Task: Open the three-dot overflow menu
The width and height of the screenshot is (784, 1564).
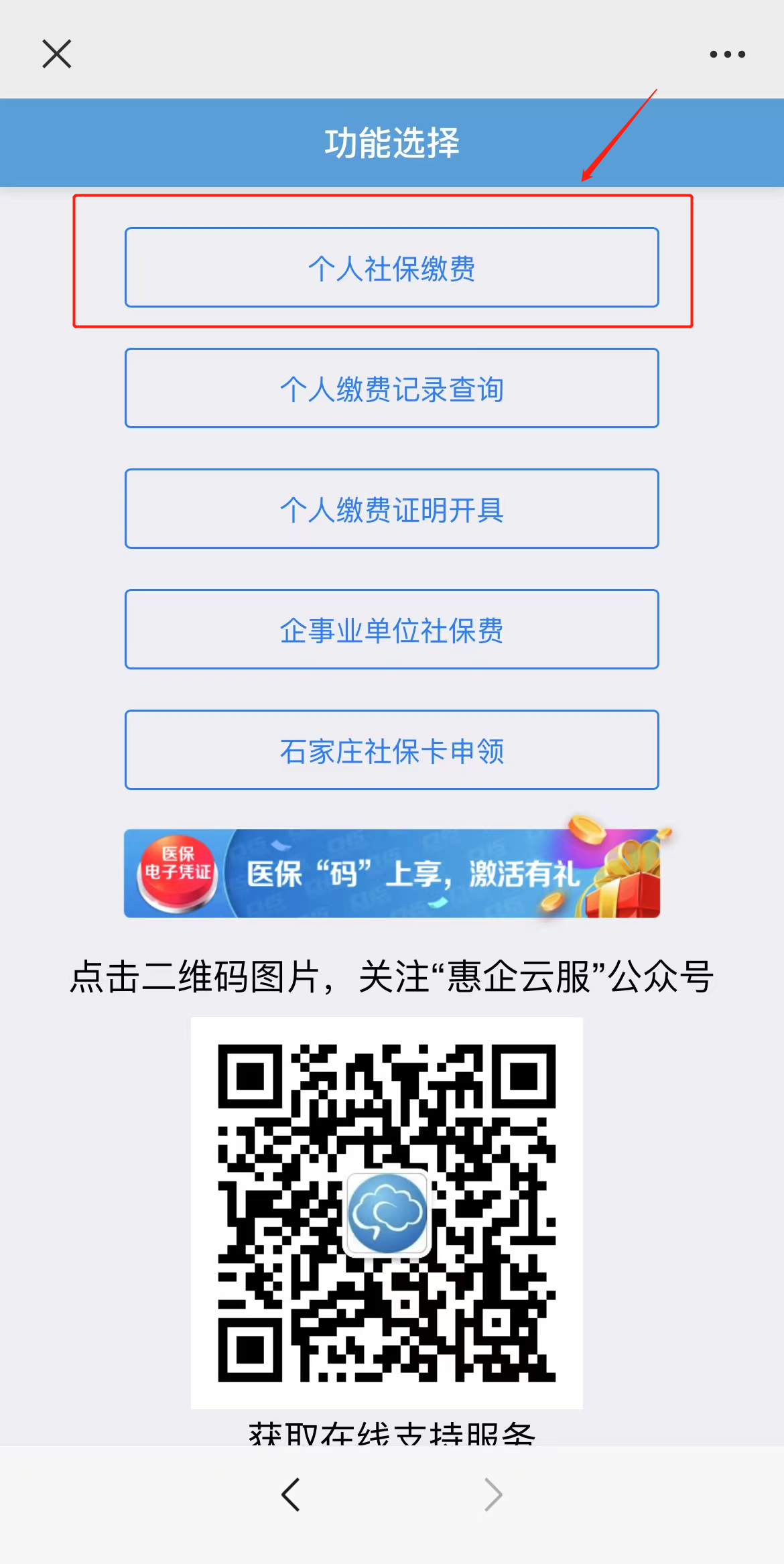Action: coord(727,54)
